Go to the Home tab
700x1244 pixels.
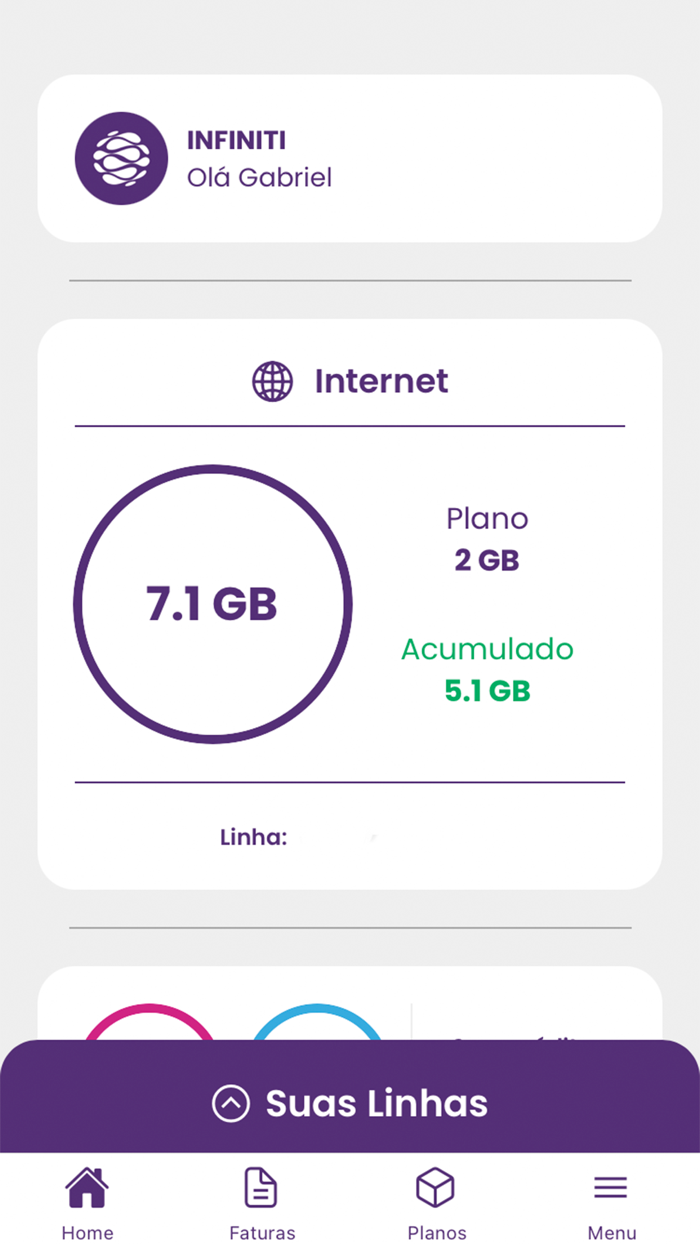pos(87,1202)
